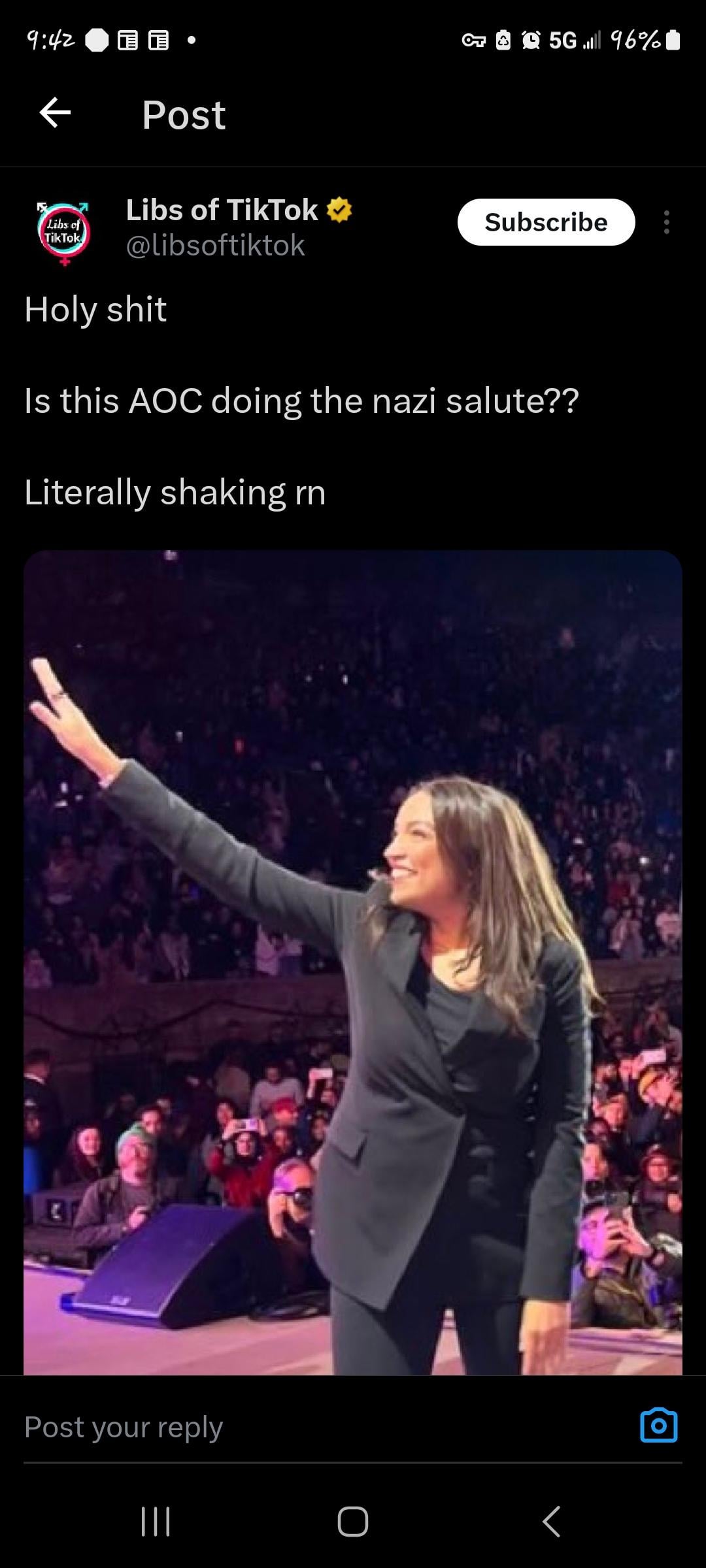Attach a photo with the camera icon
Screen dimensions: 706x1568
pos(658,1426)
